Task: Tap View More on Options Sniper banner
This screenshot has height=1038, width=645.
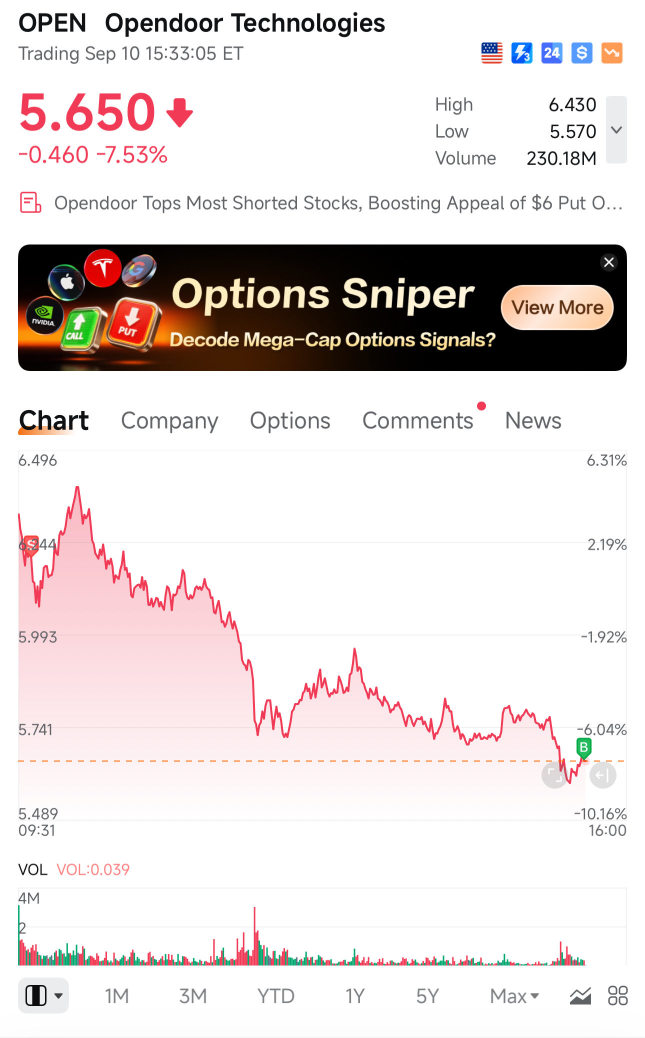Action: pyautogui.click(x=557, y=308)
